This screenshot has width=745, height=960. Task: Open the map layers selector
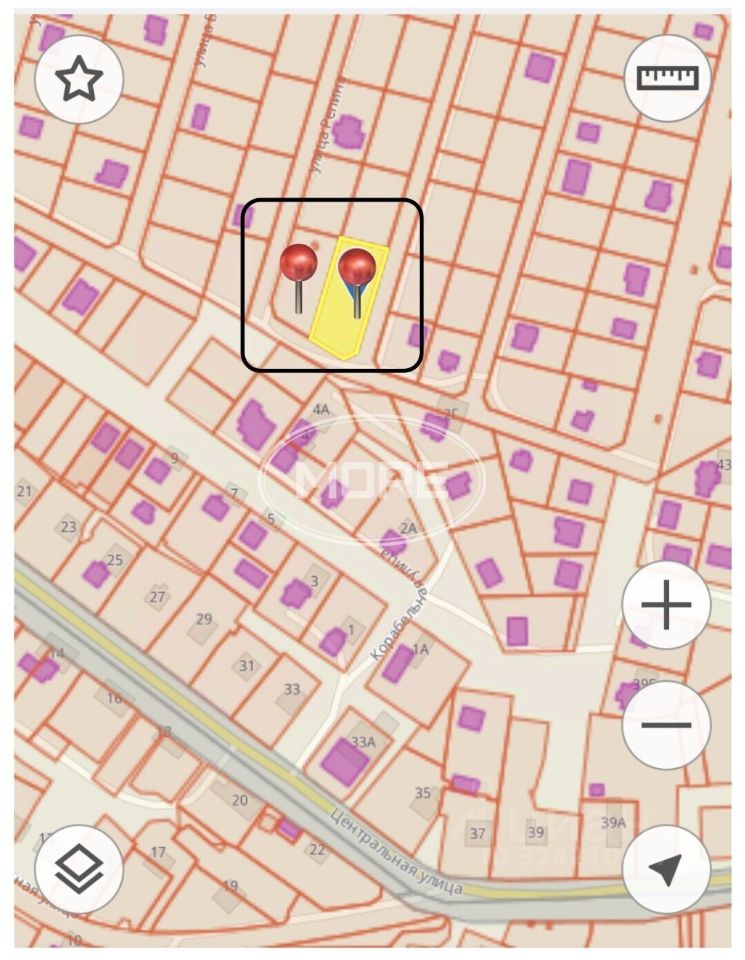[79, 869]
